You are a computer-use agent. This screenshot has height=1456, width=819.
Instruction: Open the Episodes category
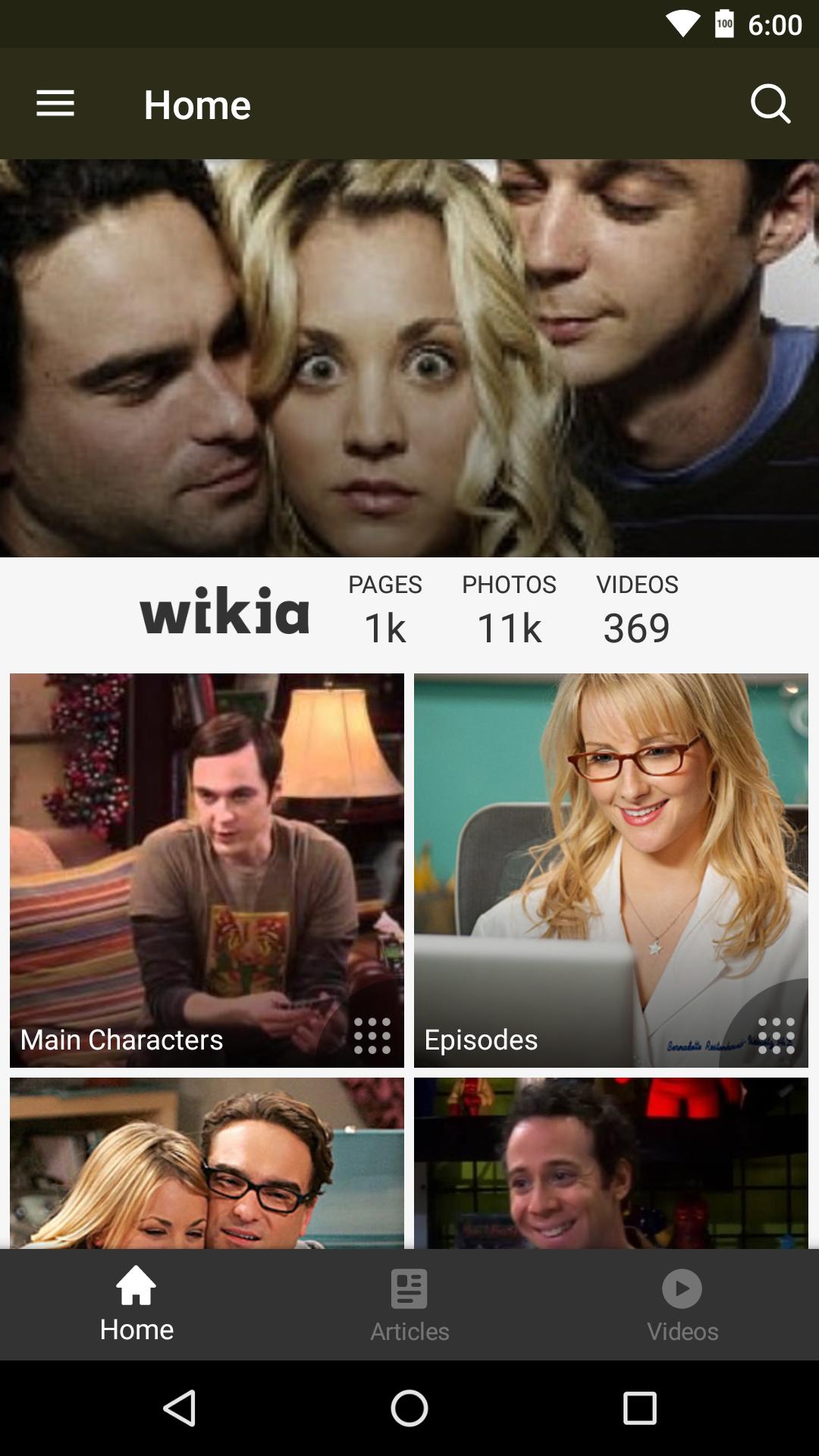(x=612, y=864)
